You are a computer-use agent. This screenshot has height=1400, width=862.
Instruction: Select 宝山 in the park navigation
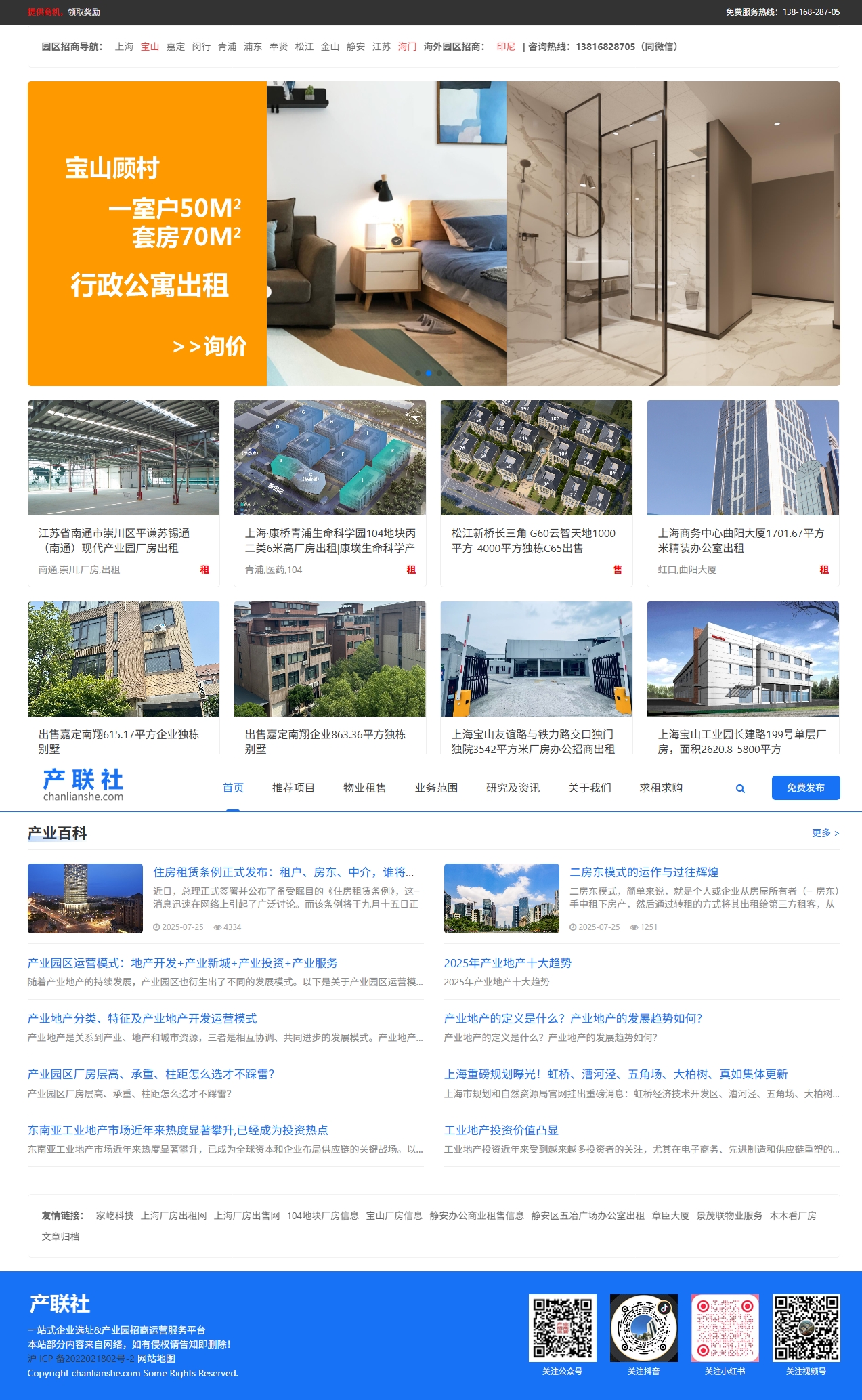click(x=150, y=47)
